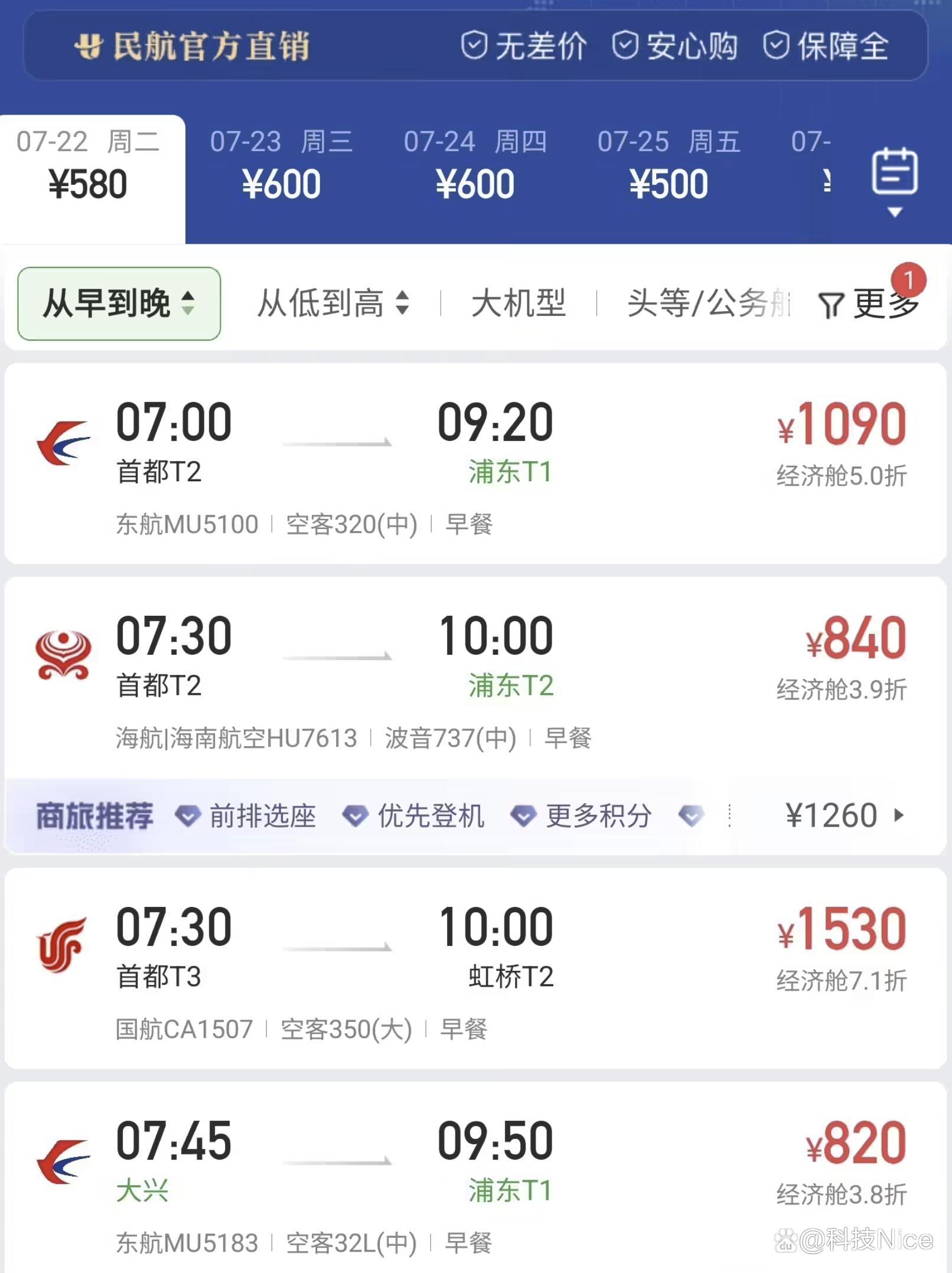The width and height of the screenshot is (952, 1273).
Task: Click the 优先登机 diamond perk icon
Action: coord(354,815)
